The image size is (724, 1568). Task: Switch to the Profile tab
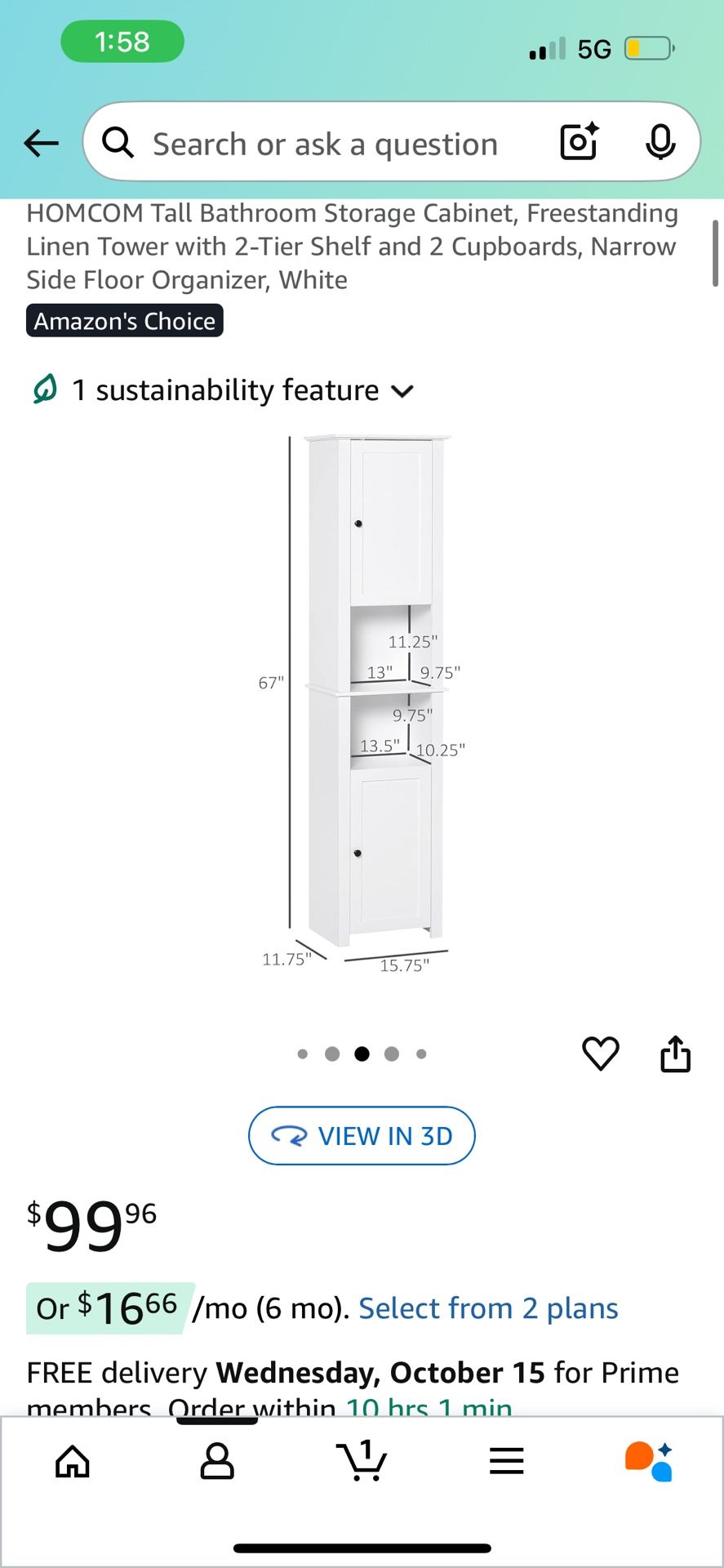[217, 1461]
